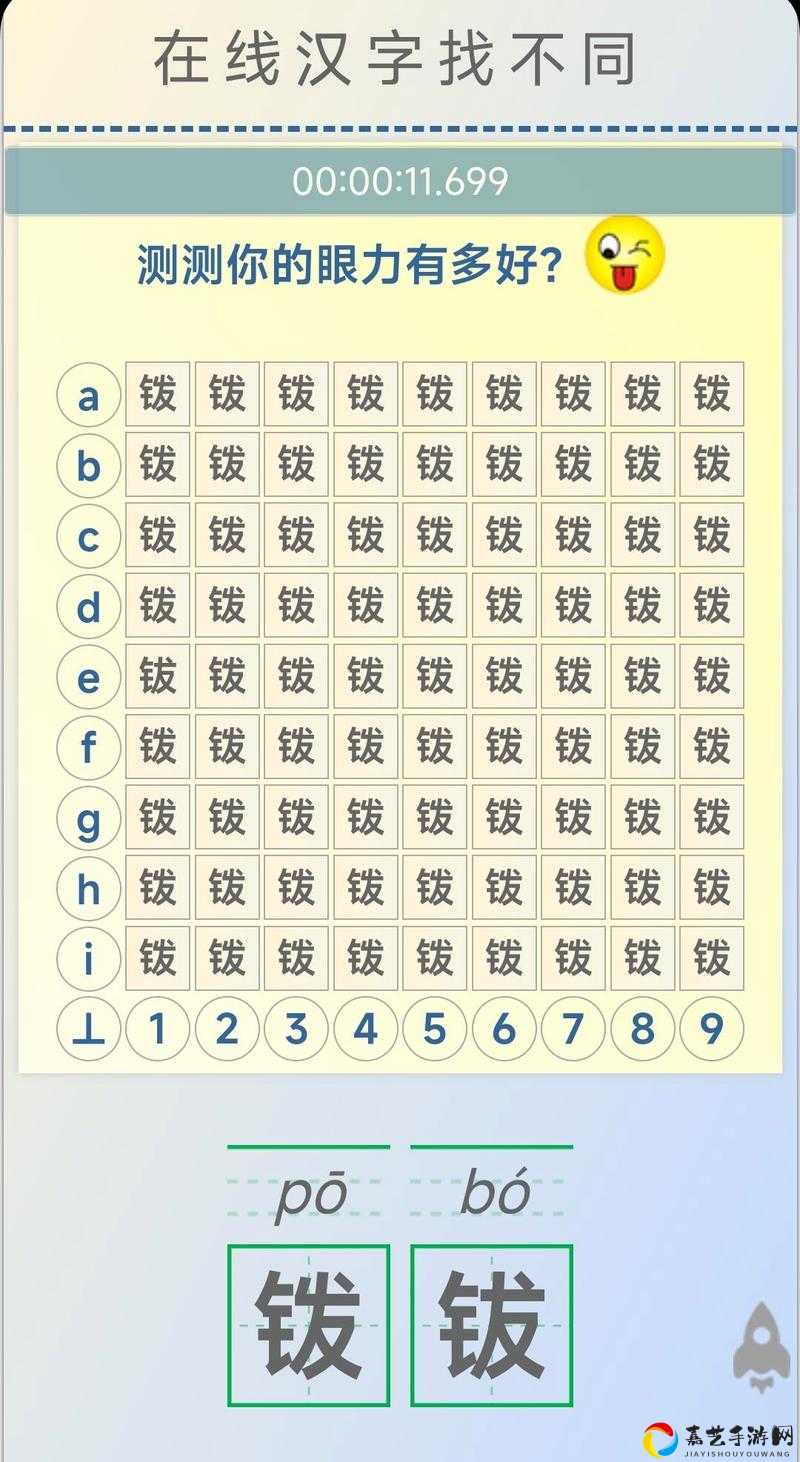Tap the rocket back-to-top icon
Image resolution: width=800 pixels, height=1462 pixels.
(x=761, y=1346)
